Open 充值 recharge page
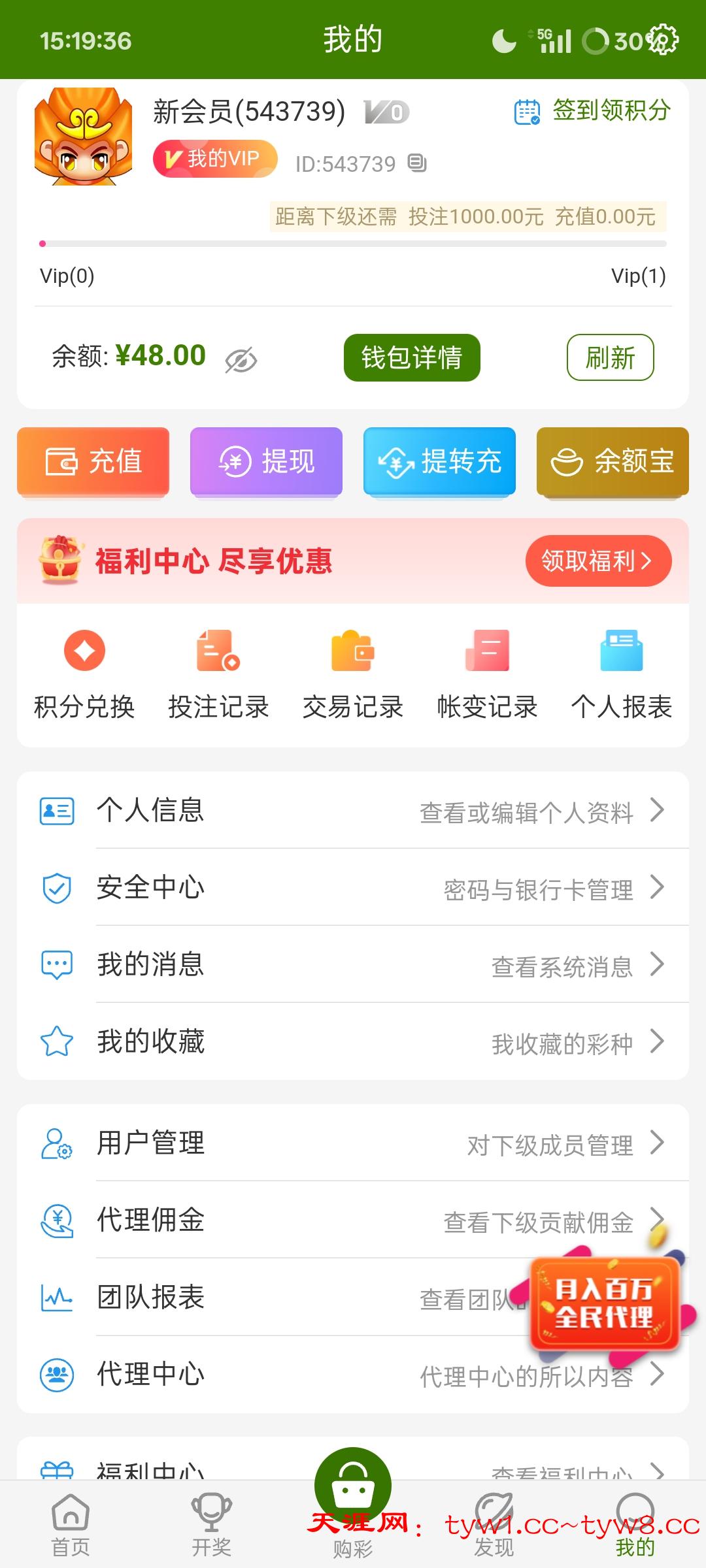The width and height of the screenshot is (706, 1568). (93, 461)
